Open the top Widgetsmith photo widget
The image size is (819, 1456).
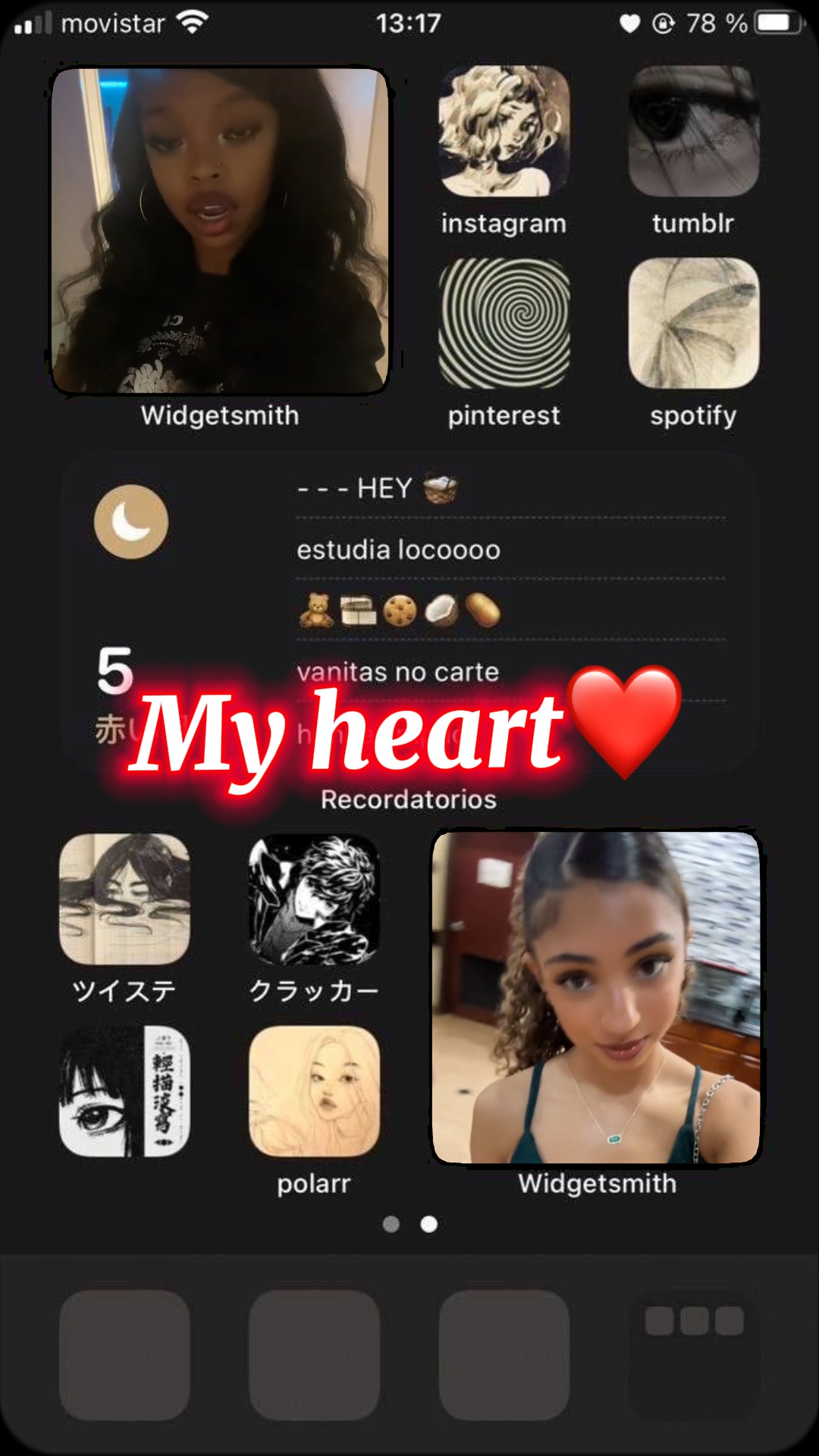pyautogui.click(x=220, y=231)
